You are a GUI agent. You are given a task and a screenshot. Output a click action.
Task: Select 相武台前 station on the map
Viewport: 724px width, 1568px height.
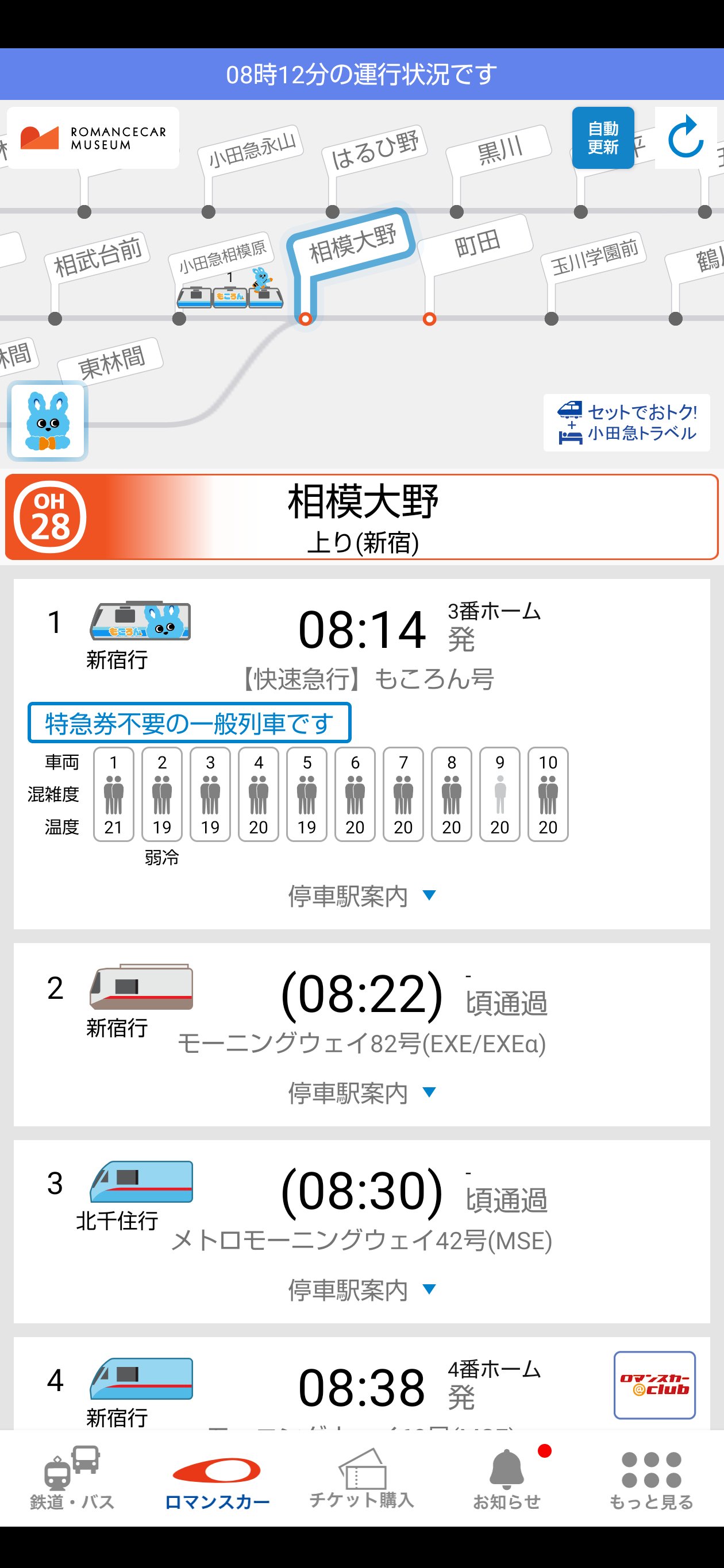coord(98,255)
